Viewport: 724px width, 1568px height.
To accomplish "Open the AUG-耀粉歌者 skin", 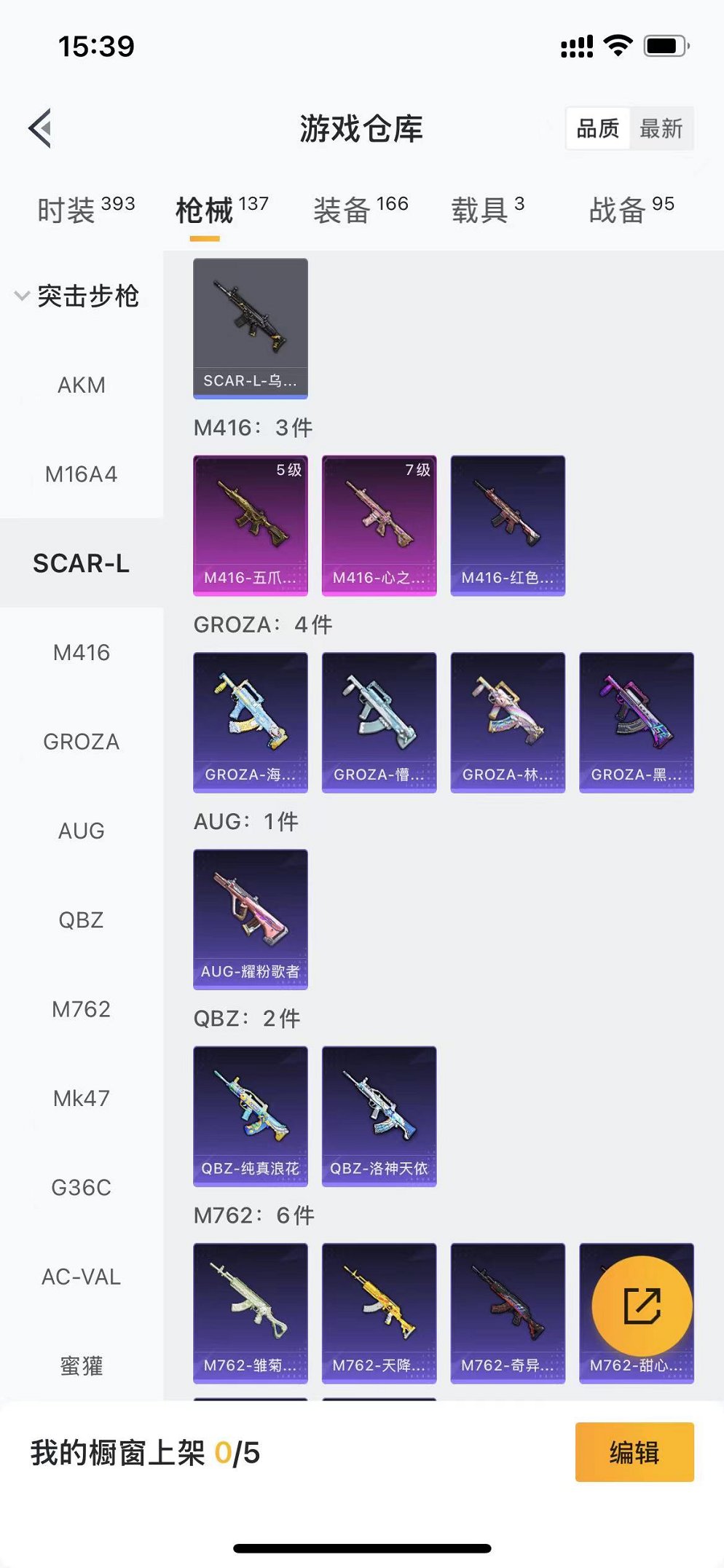I will point(250,919).
